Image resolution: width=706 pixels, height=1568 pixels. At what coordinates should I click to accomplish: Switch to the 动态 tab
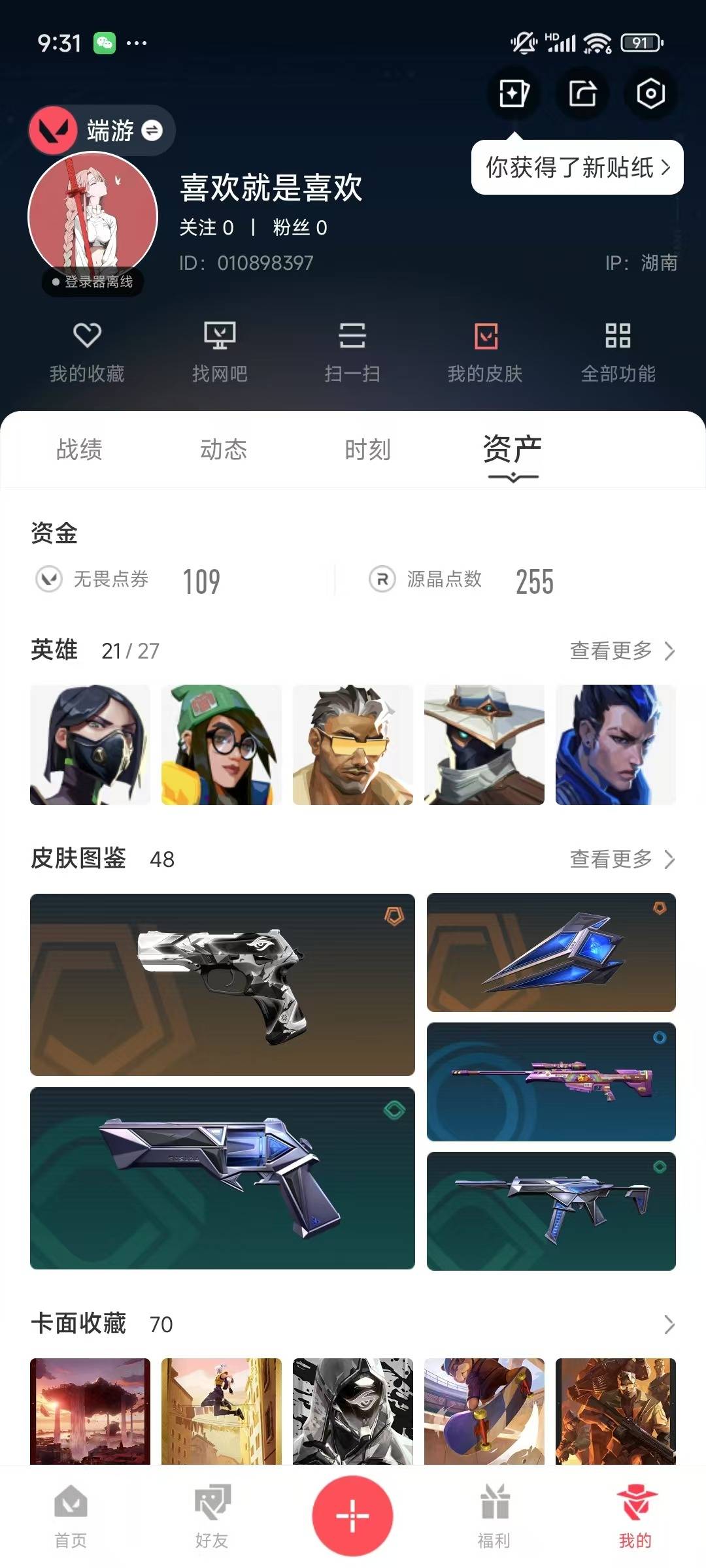(224, 449)
